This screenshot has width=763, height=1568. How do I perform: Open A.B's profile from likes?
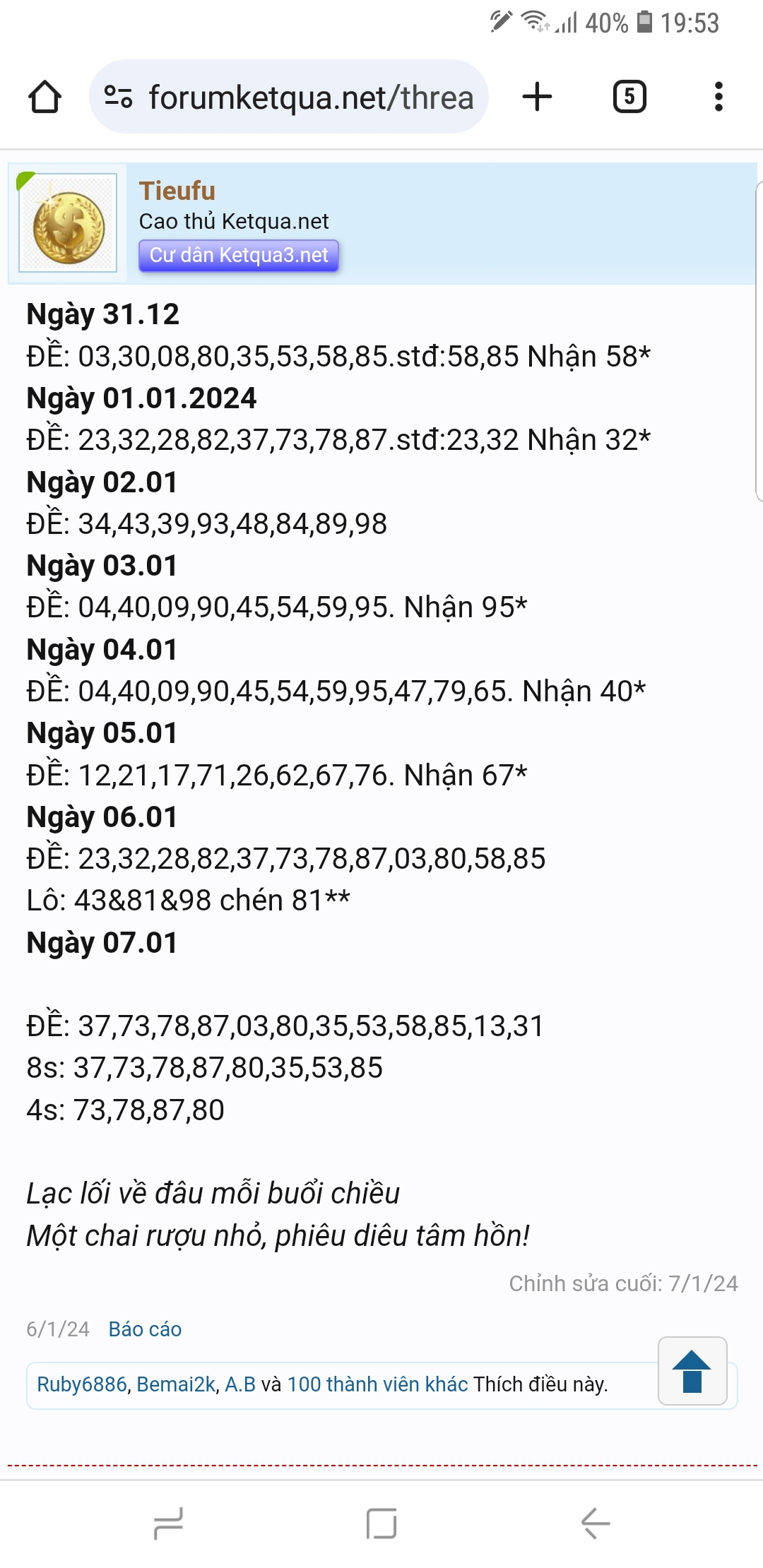pyautogui.click(x=240, y=1384)
